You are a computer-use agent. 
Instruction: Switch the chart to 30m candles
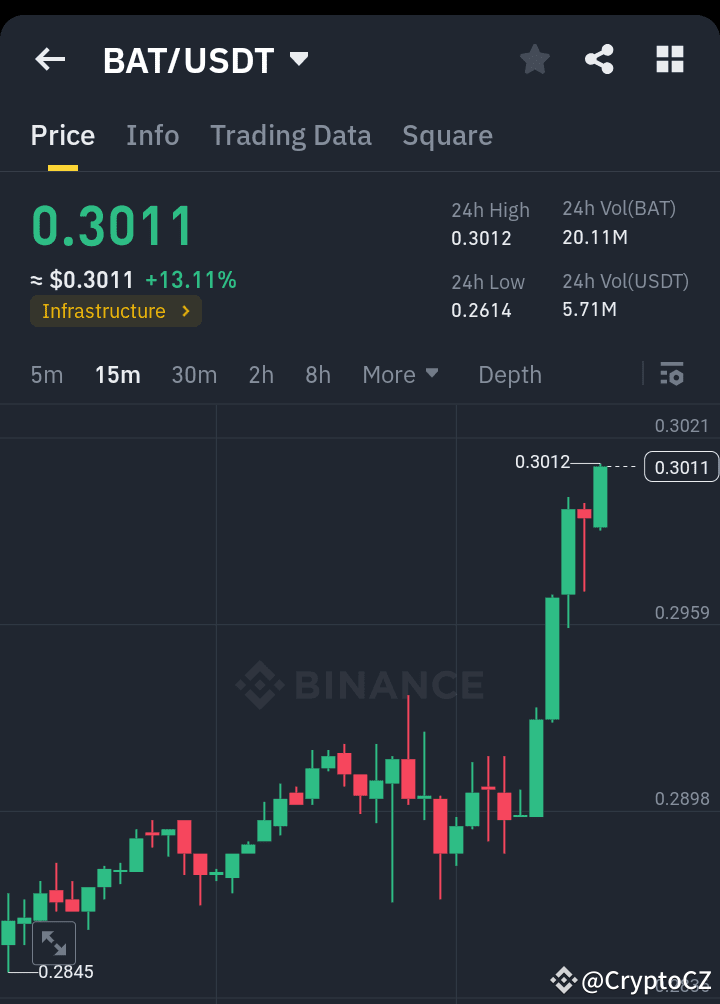[194, 374]
